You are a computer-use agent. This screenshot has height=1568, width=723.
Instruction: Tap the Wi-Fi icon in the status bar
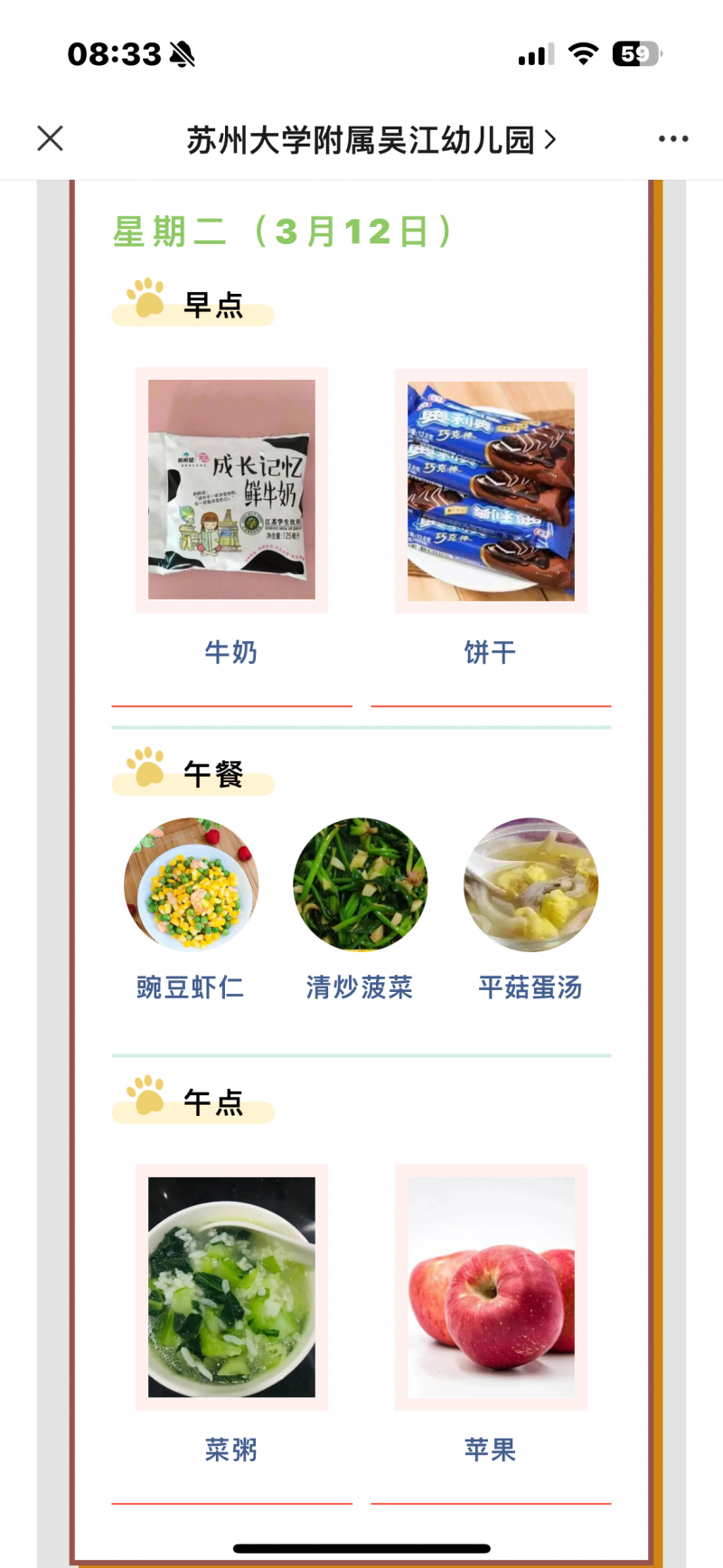click(x=583, y=52)
